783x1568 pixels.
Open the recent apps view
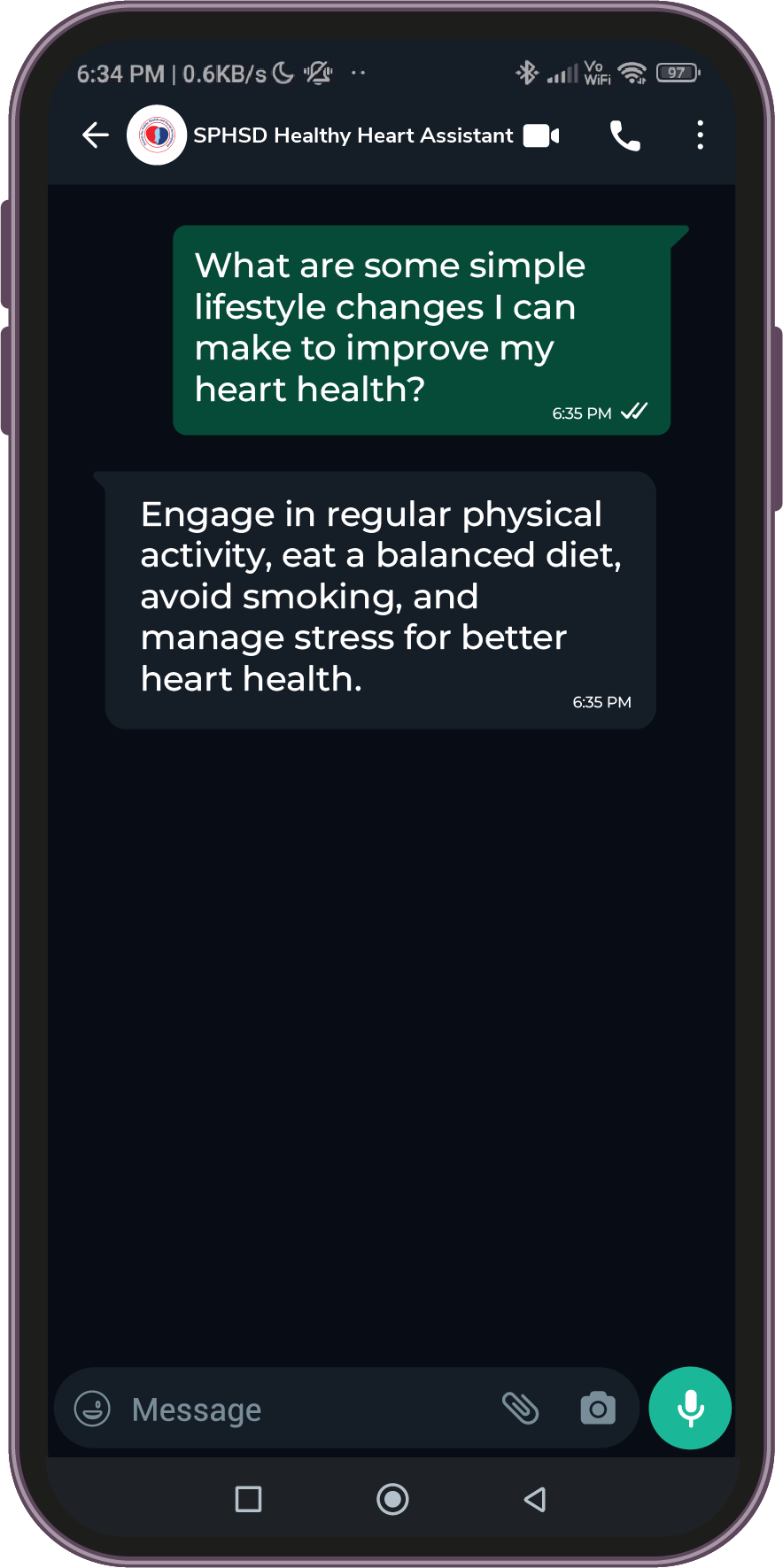248,1500
